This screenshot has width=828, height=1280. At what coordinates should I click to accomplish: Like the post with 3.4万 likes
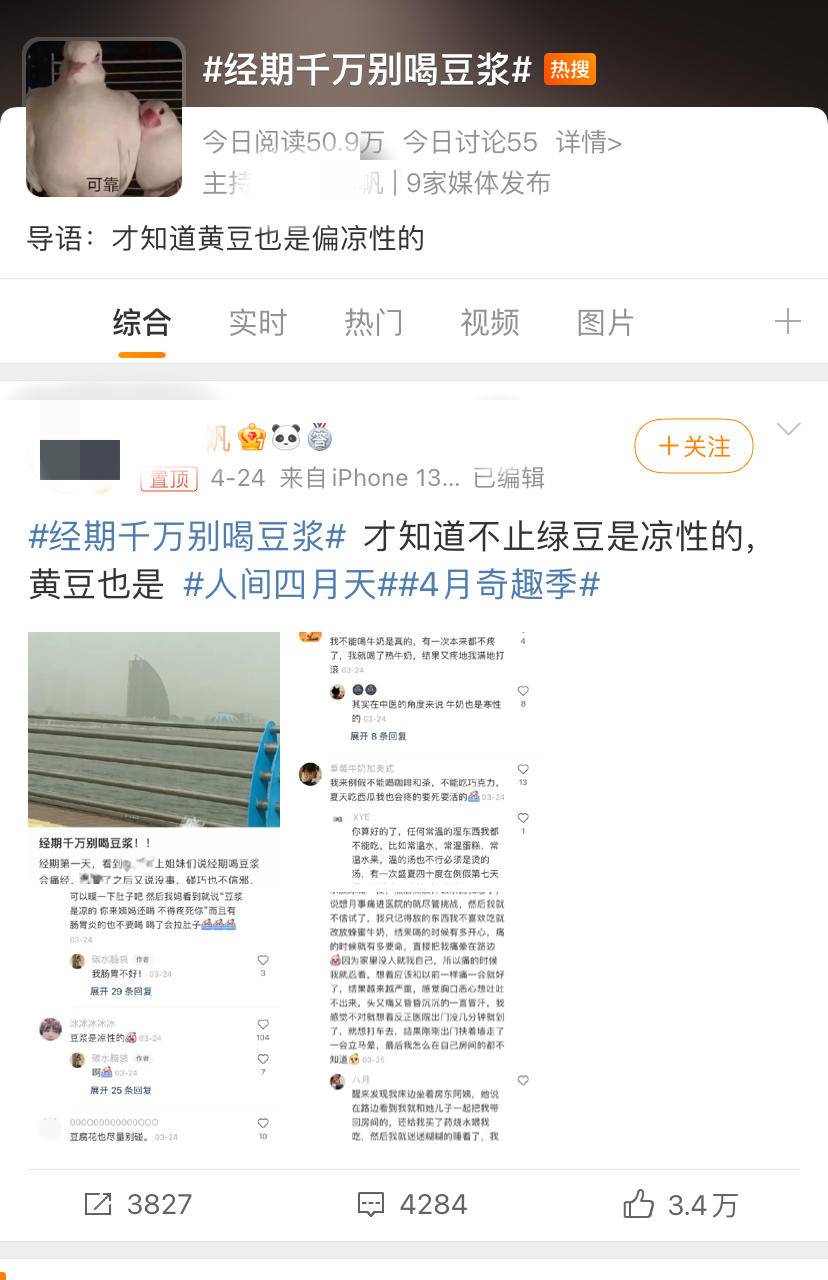click(680, 1204)
